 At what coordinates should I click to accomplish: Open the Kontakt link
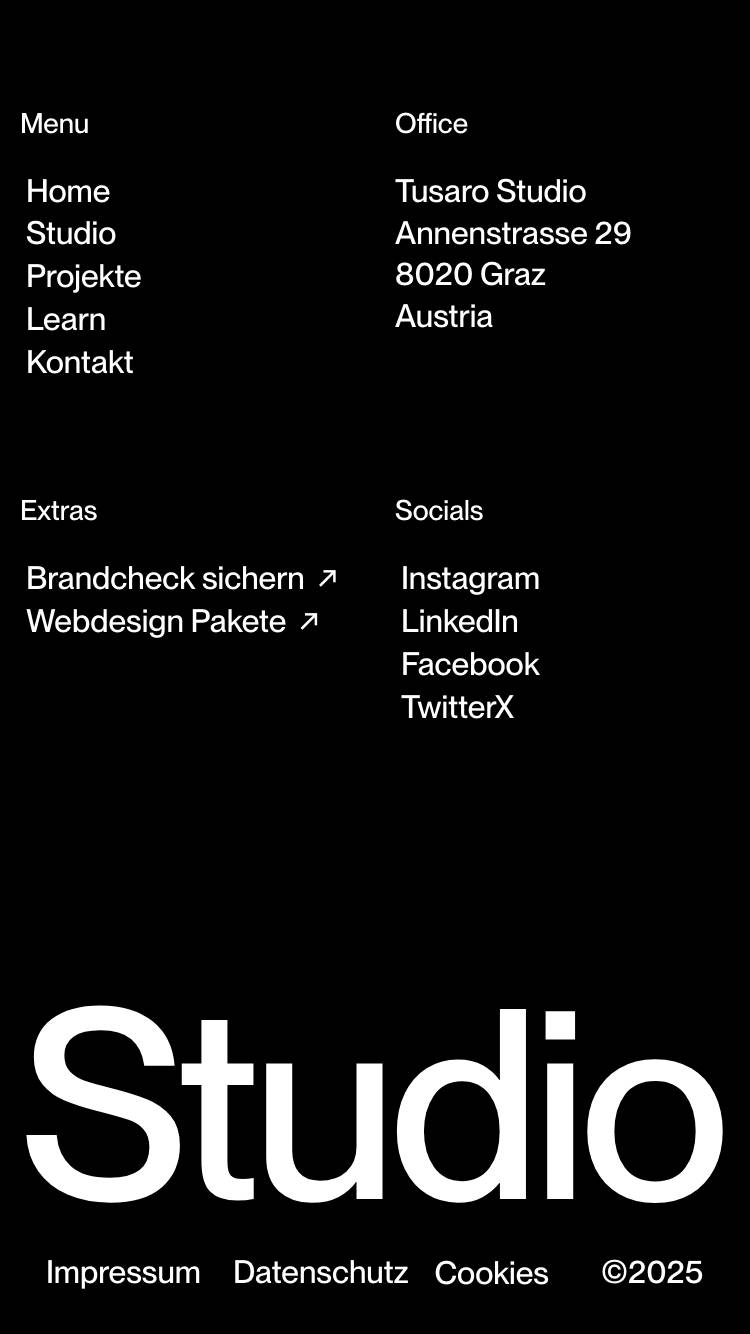click(80, 362)
